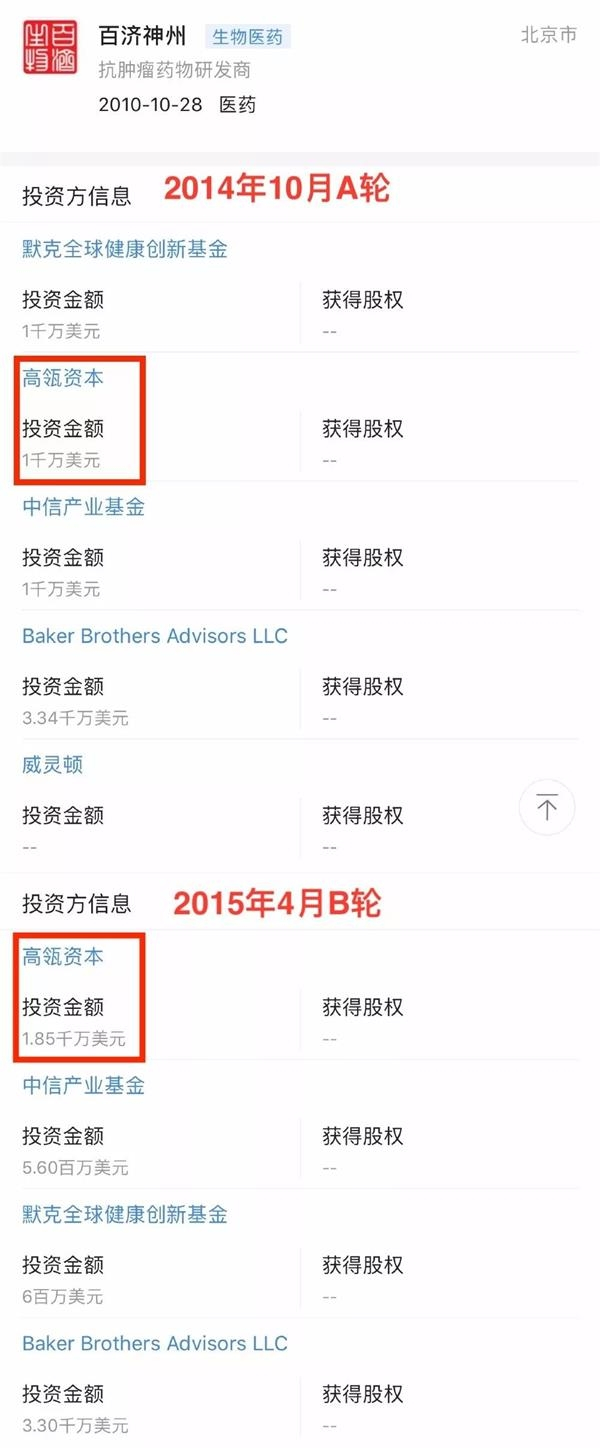Open 高瓴资本 listed with 1.85千万美元 investment
This screenshot has height=1448, width=600.
pyautogui.click(x=63, y=957)
